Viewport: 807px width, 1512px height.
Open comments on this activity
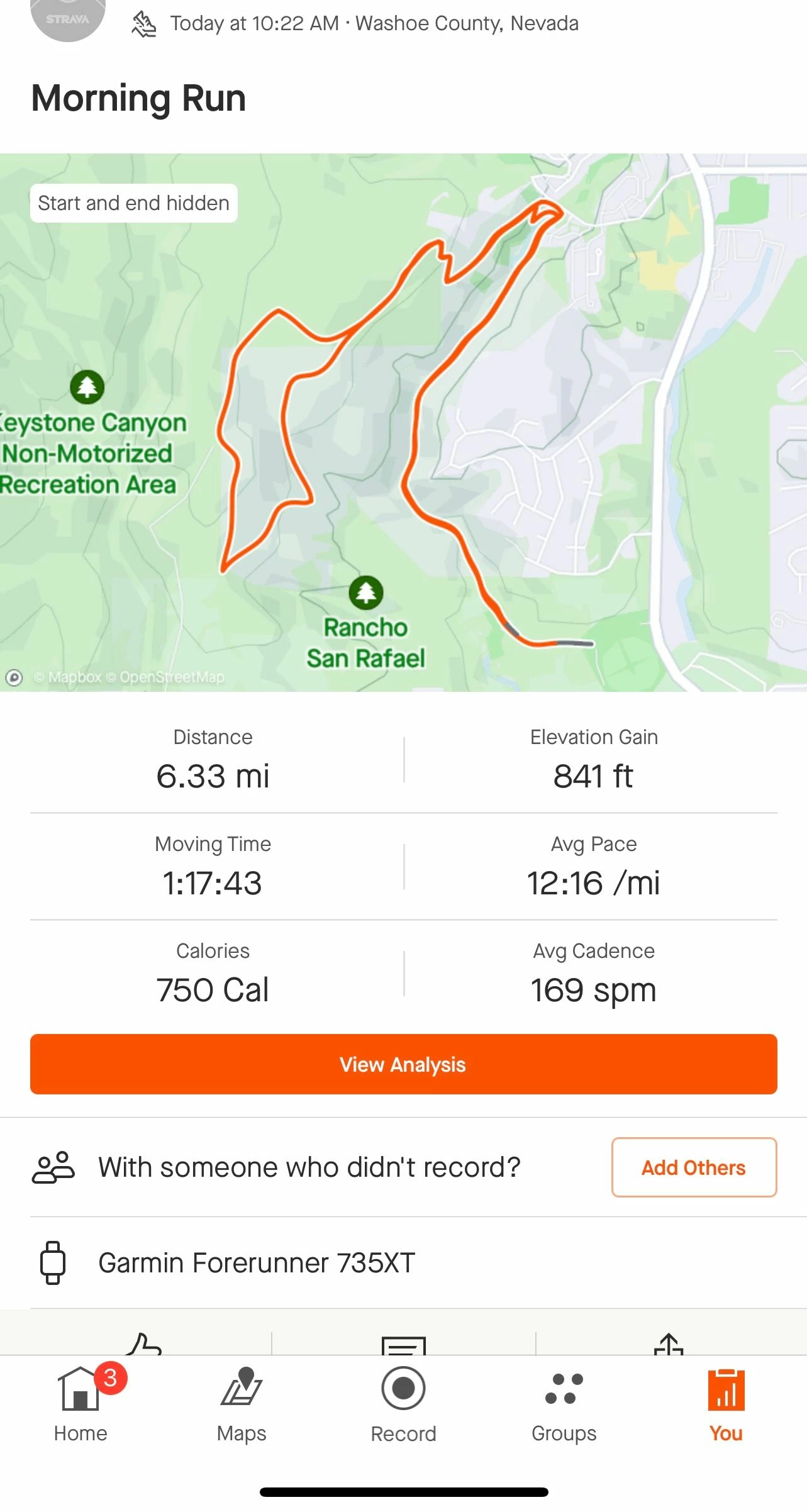[x=403, y=1345]
